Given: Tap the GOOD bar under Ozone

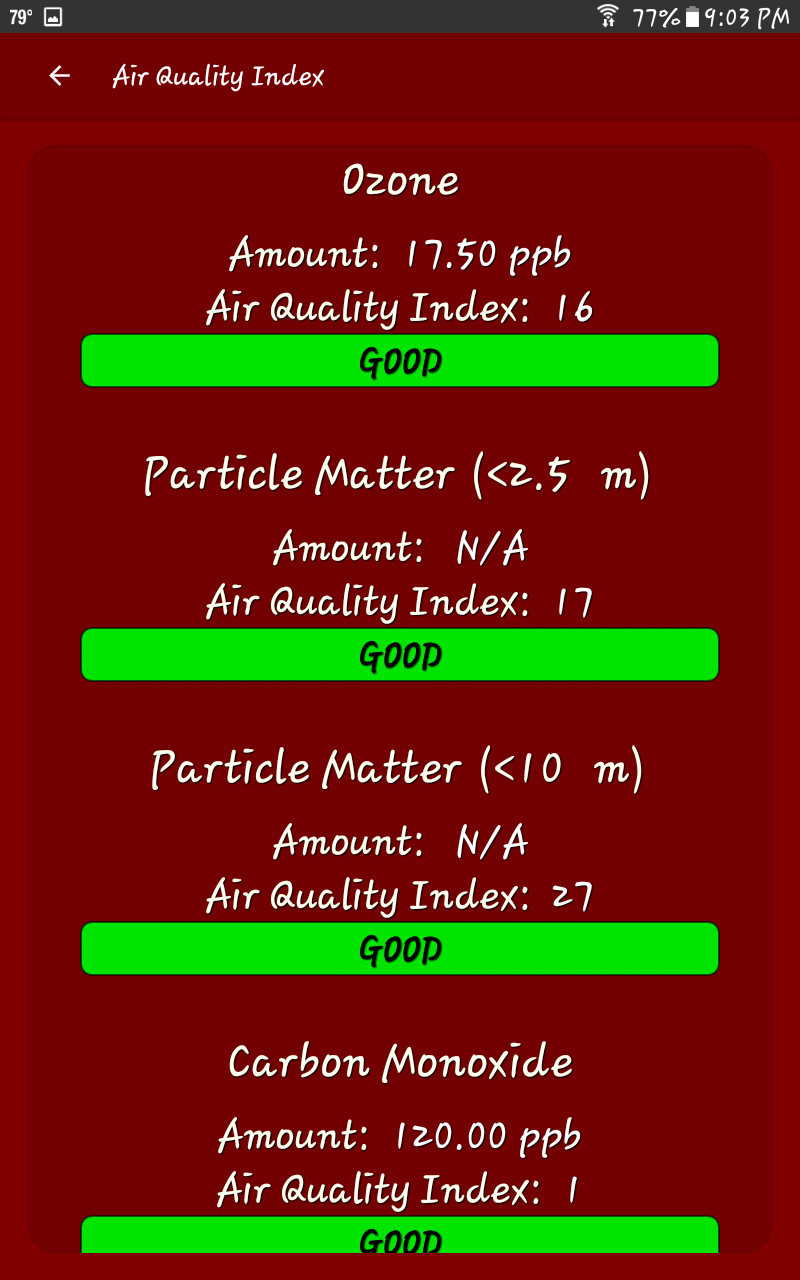Looking at the screenshot, I should [x=400, y=361].
